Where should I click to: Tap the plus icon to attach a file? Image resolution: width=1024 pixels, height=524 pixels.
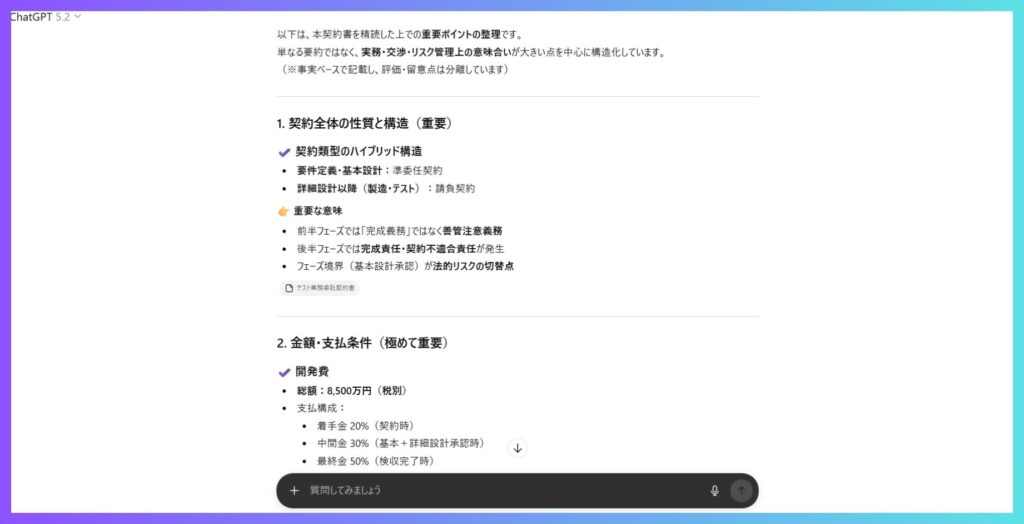point(294,491)
